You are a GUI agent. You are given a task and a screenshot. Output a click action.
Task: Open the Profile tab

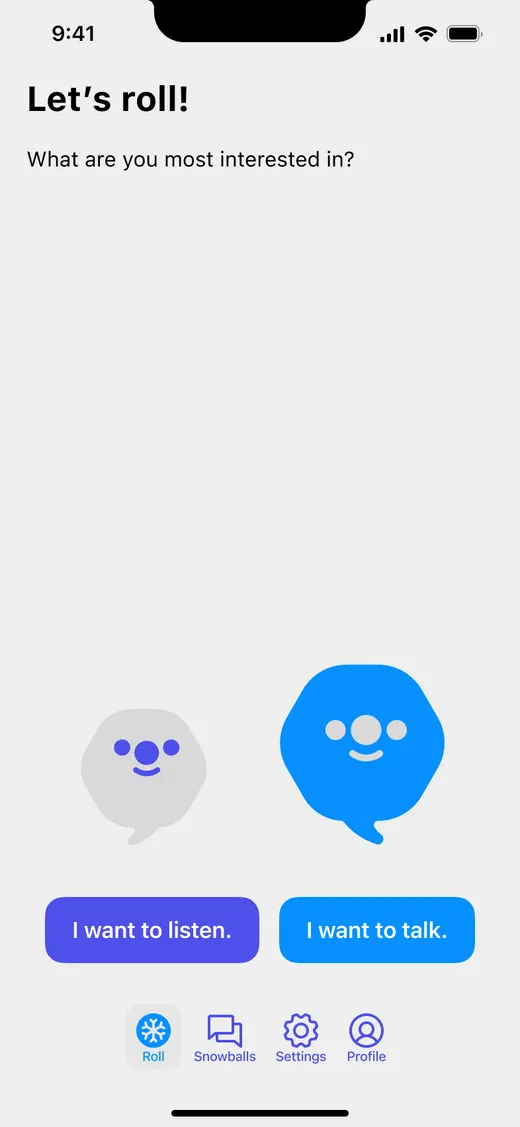coord(366,1037)
